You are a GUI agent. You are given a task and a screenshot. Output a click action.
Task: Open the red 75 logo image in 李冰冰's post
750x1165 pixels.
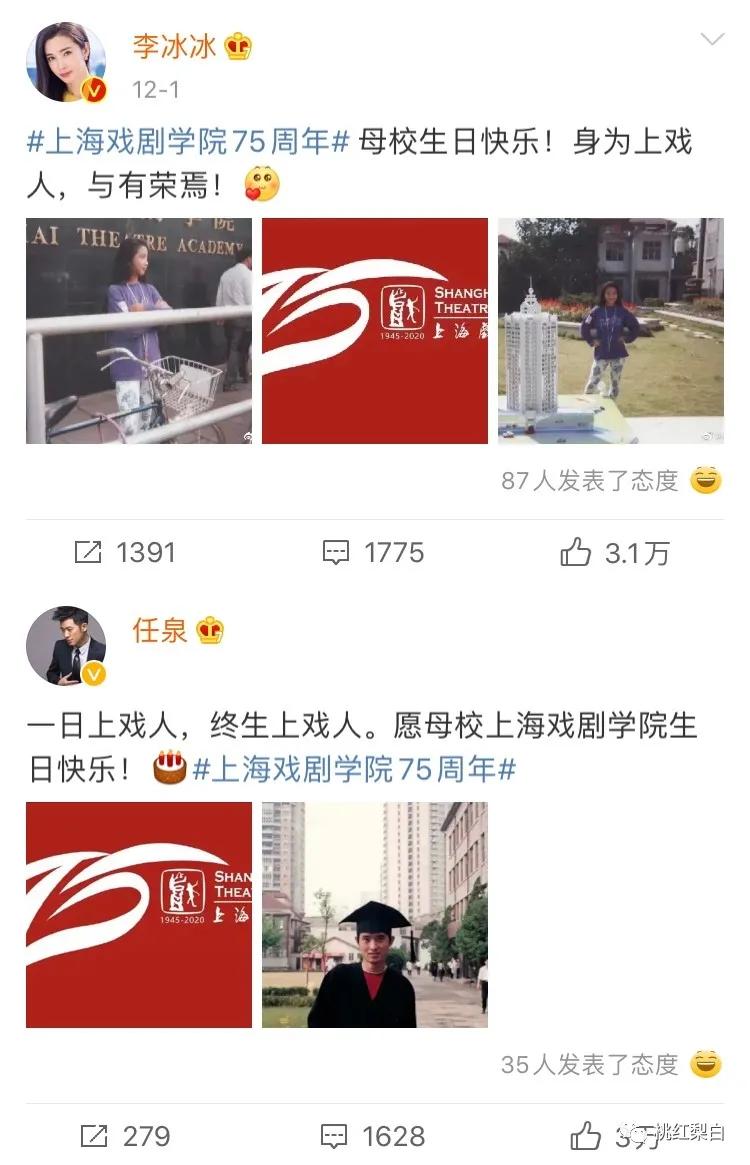pos(375,331)
